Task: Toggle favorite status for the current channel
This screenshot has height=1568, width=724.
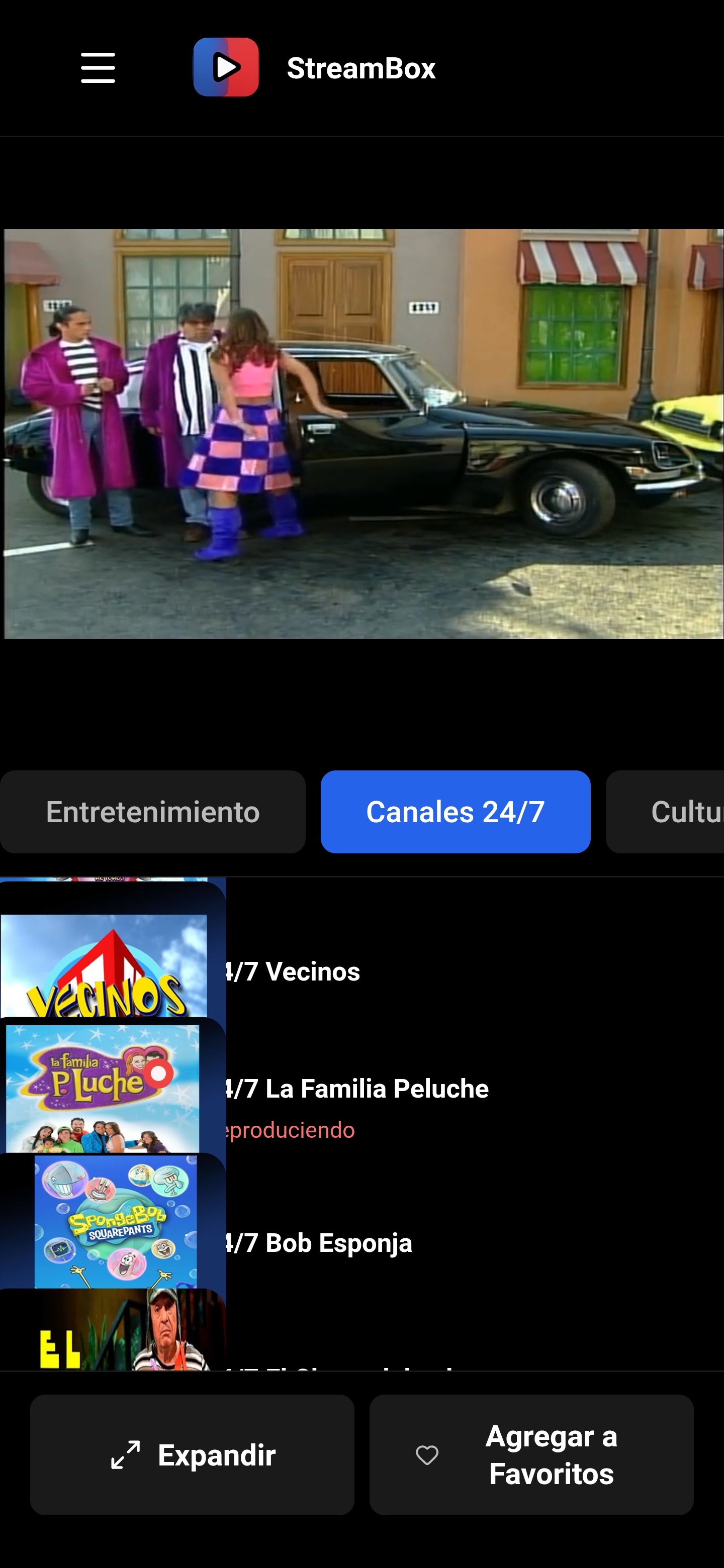Action: 532,1455
